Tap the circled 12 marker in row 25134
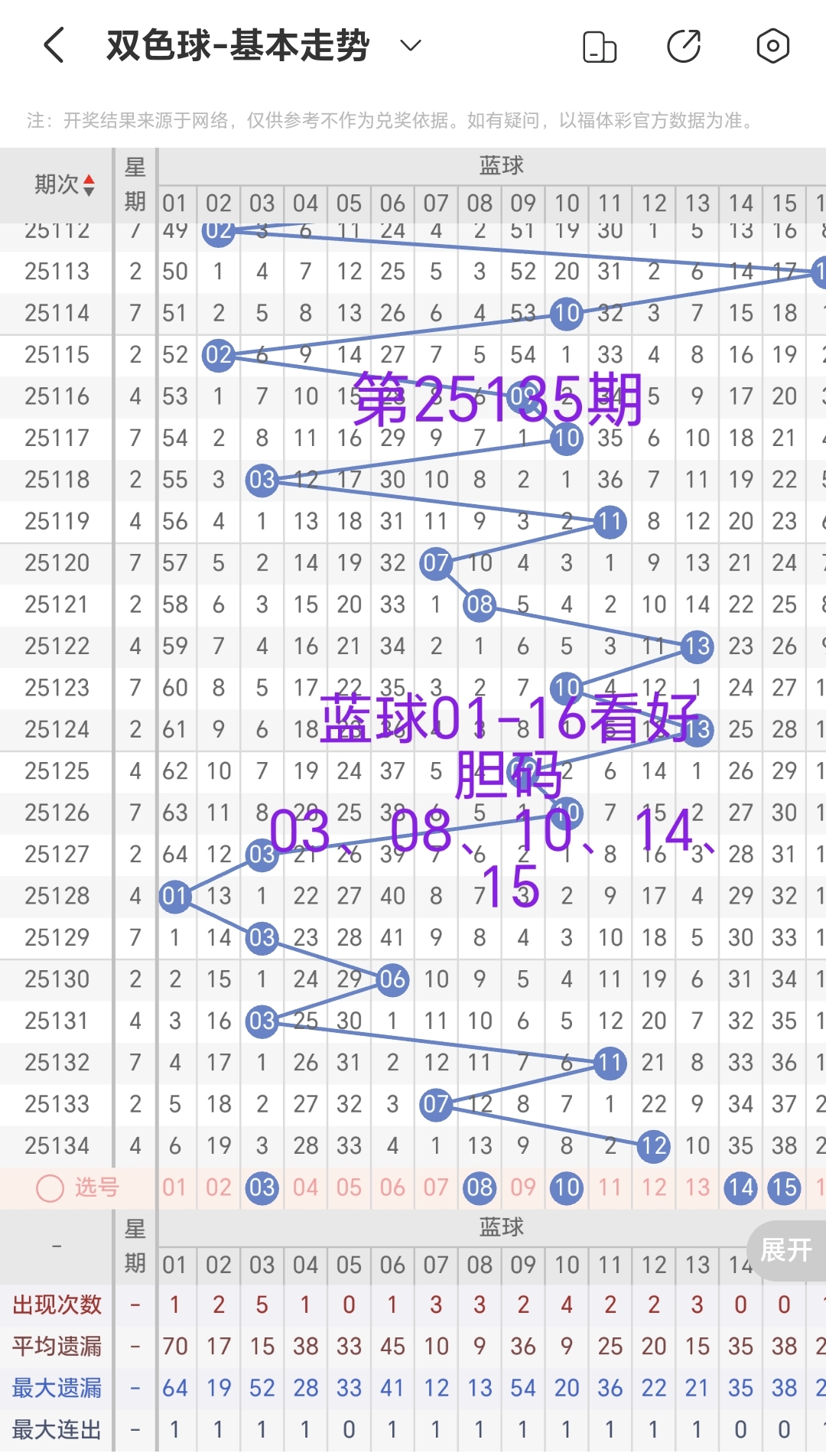 coord(653,1146)
